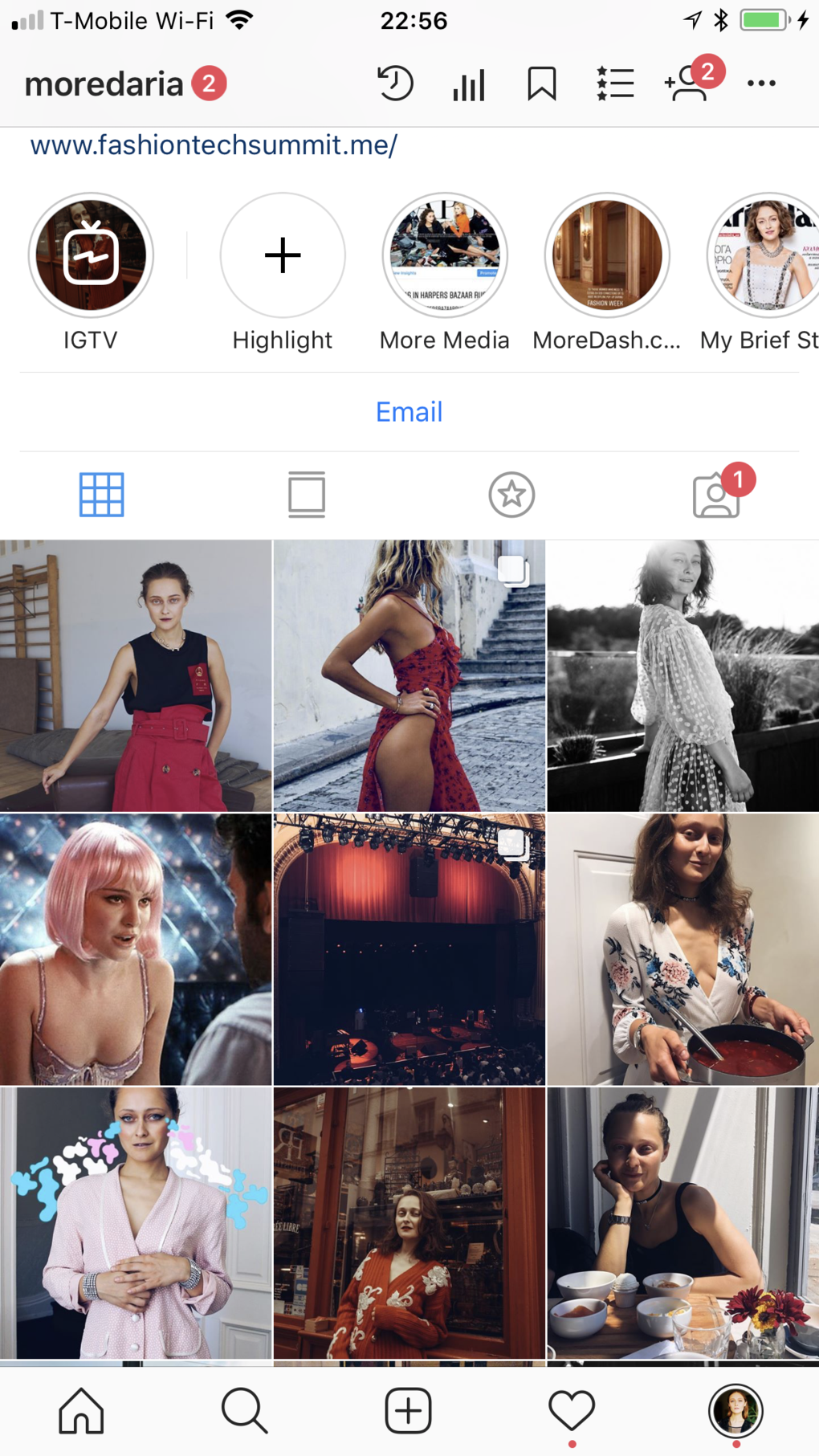
Task: Open the starred favorites tab
Action: click(511, 495)
